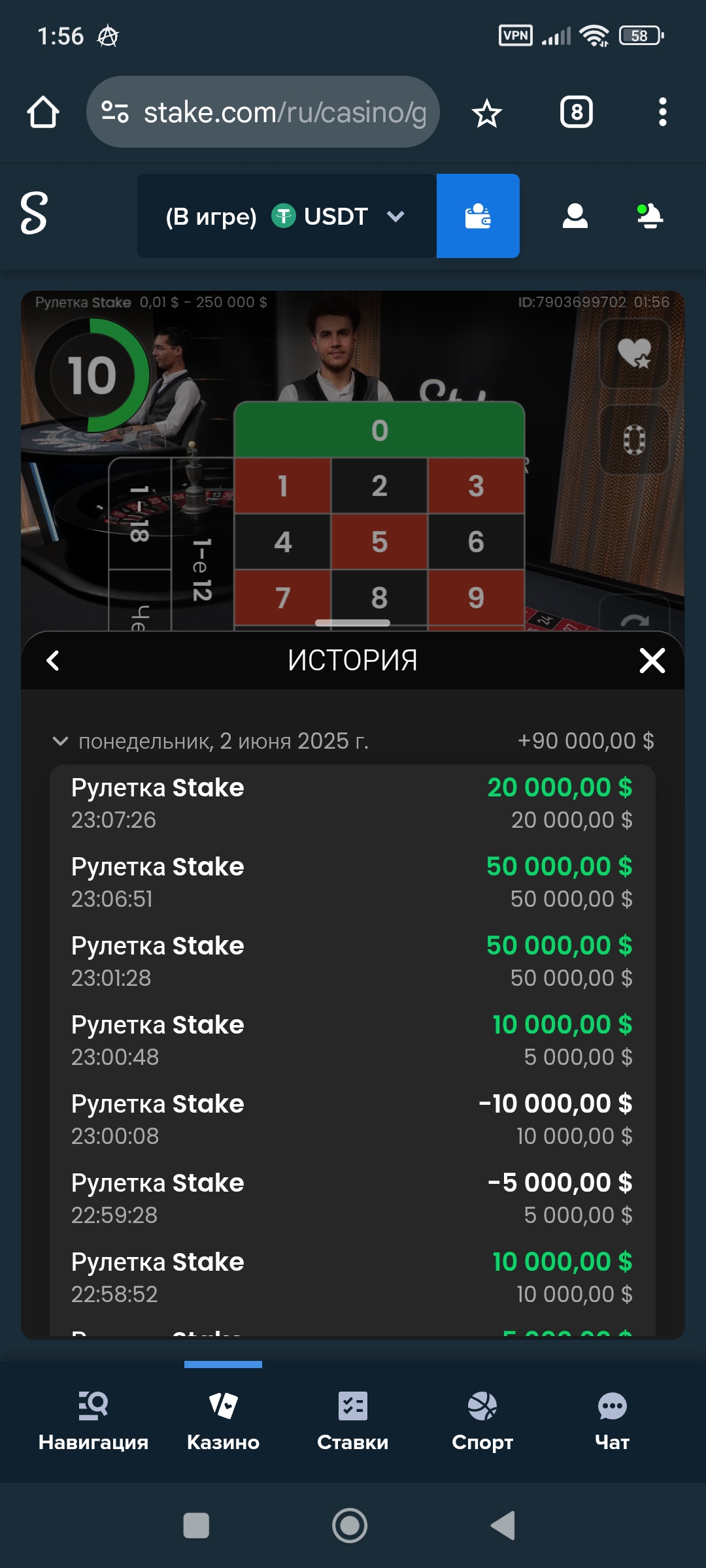Switch to the Казино tab

(x=223, y=1419)
